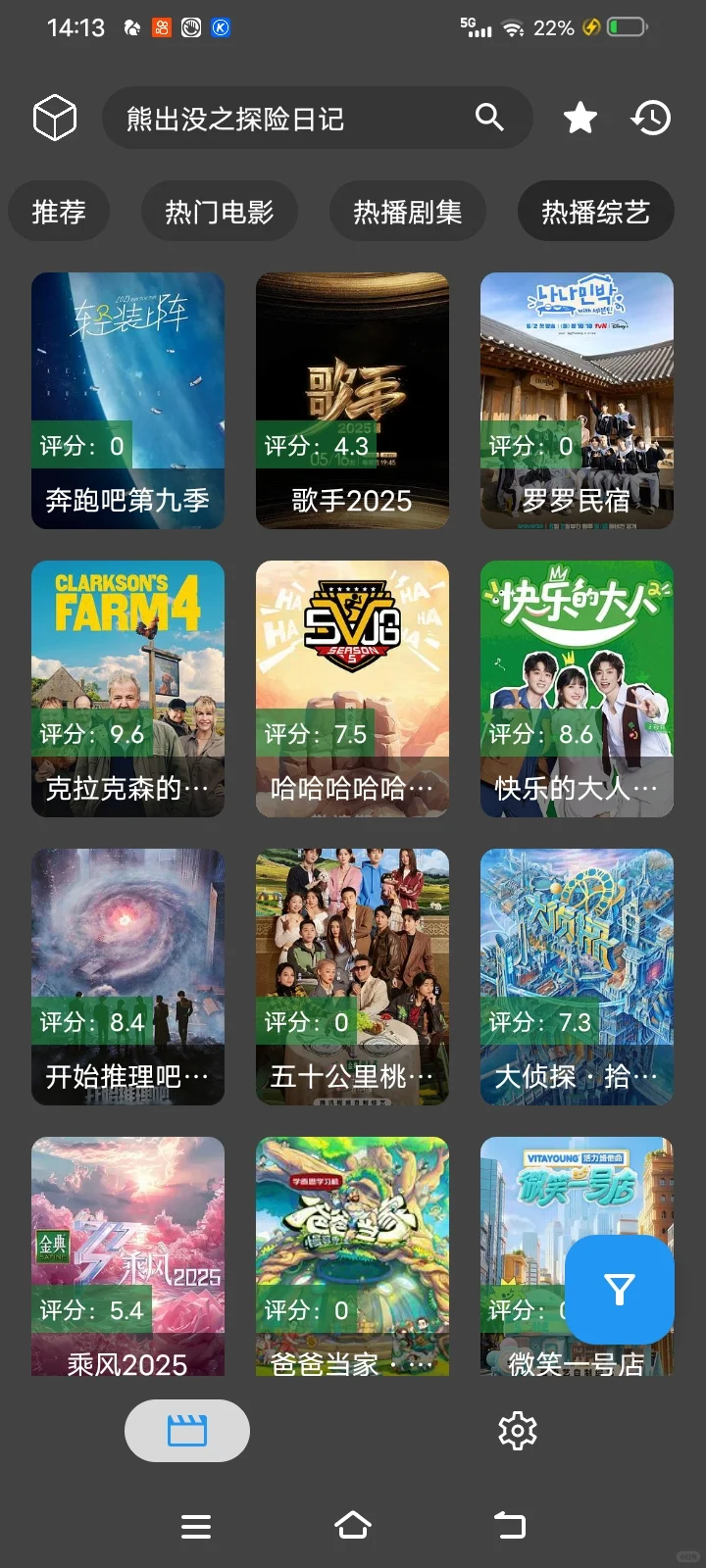Screen dimensions: 706x1568
Task: Select the 热门电影 tab
Action: coord(219,212)
